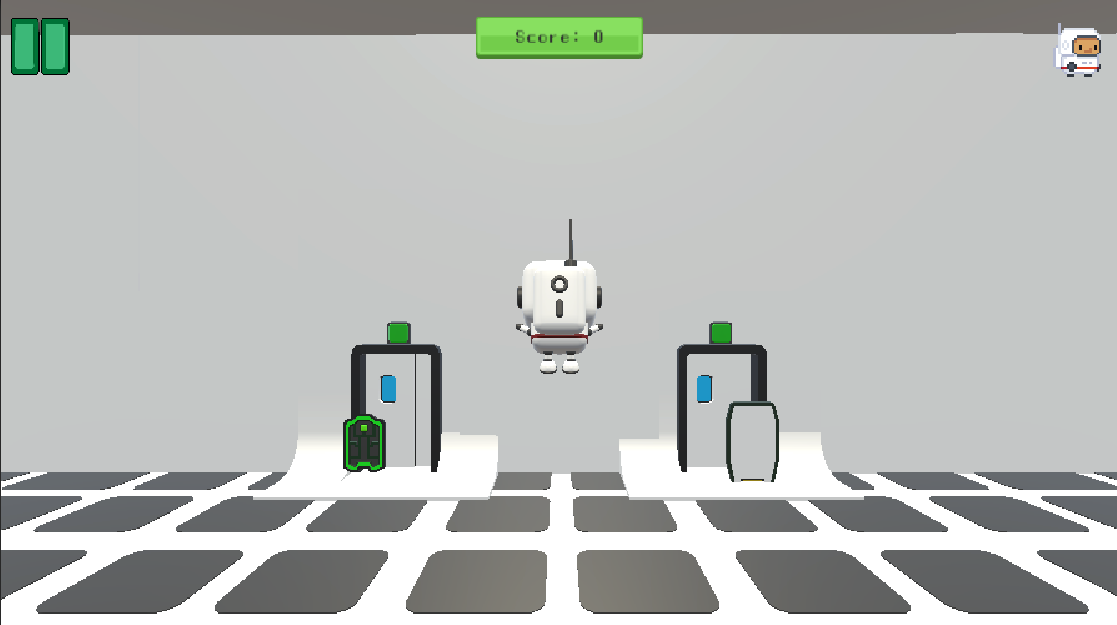Pause the game
This screenshot has height=625, width=1117.
tap(40, 46)
